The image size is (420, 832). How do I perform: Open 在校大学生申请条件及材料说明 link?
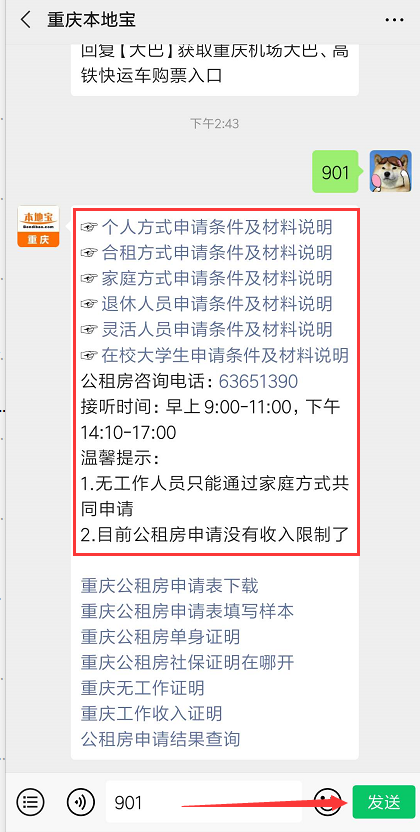[225, 355]
